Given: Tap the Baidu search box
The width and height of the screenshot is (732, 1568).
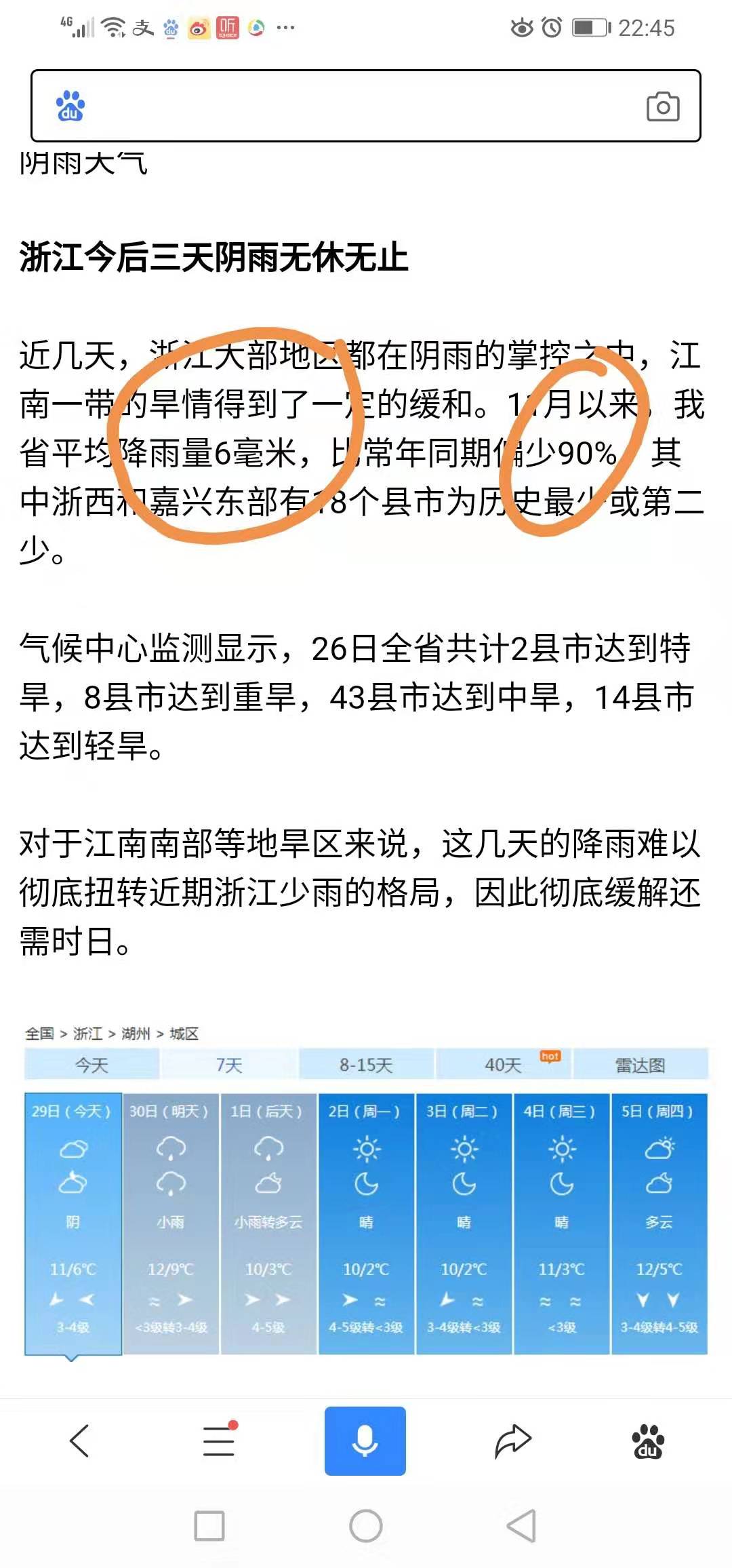Looking at the screenshot, I should point(365,106).
